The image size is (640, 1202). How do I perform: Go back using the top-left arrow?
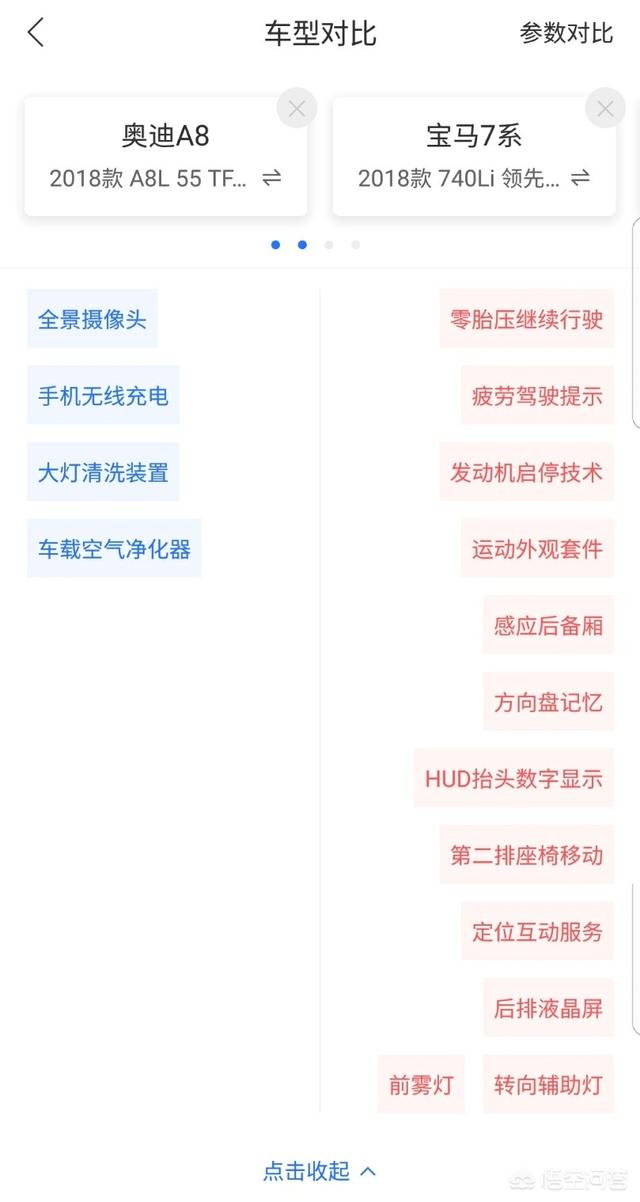[36, 33]
